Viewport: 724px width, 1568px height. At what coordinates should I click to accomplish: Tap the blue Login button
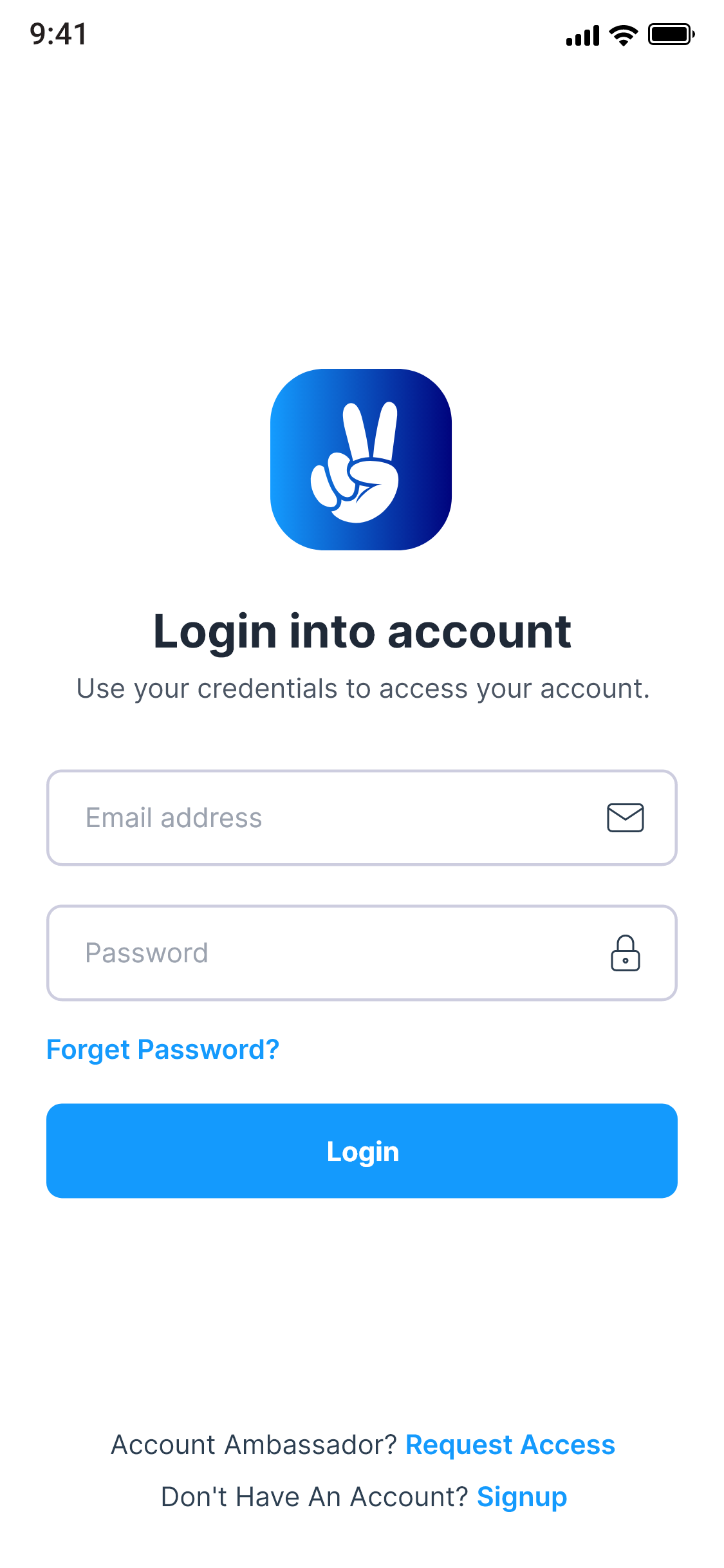[x=362, y=1151]
